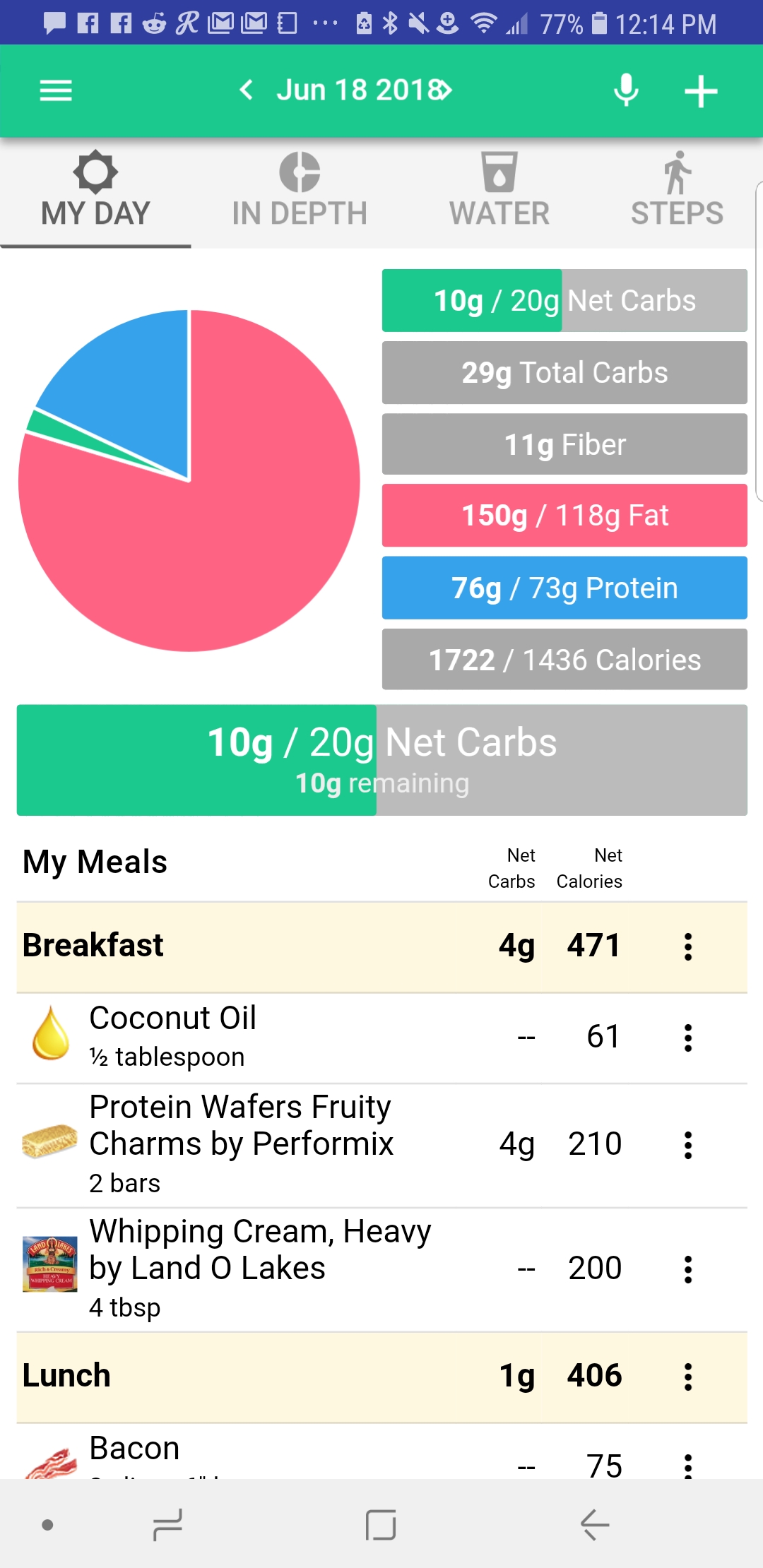The height and width of the screenshot is (1568, 763).
Task: Open Lunch meal options menu
Action: point(687,1377)
